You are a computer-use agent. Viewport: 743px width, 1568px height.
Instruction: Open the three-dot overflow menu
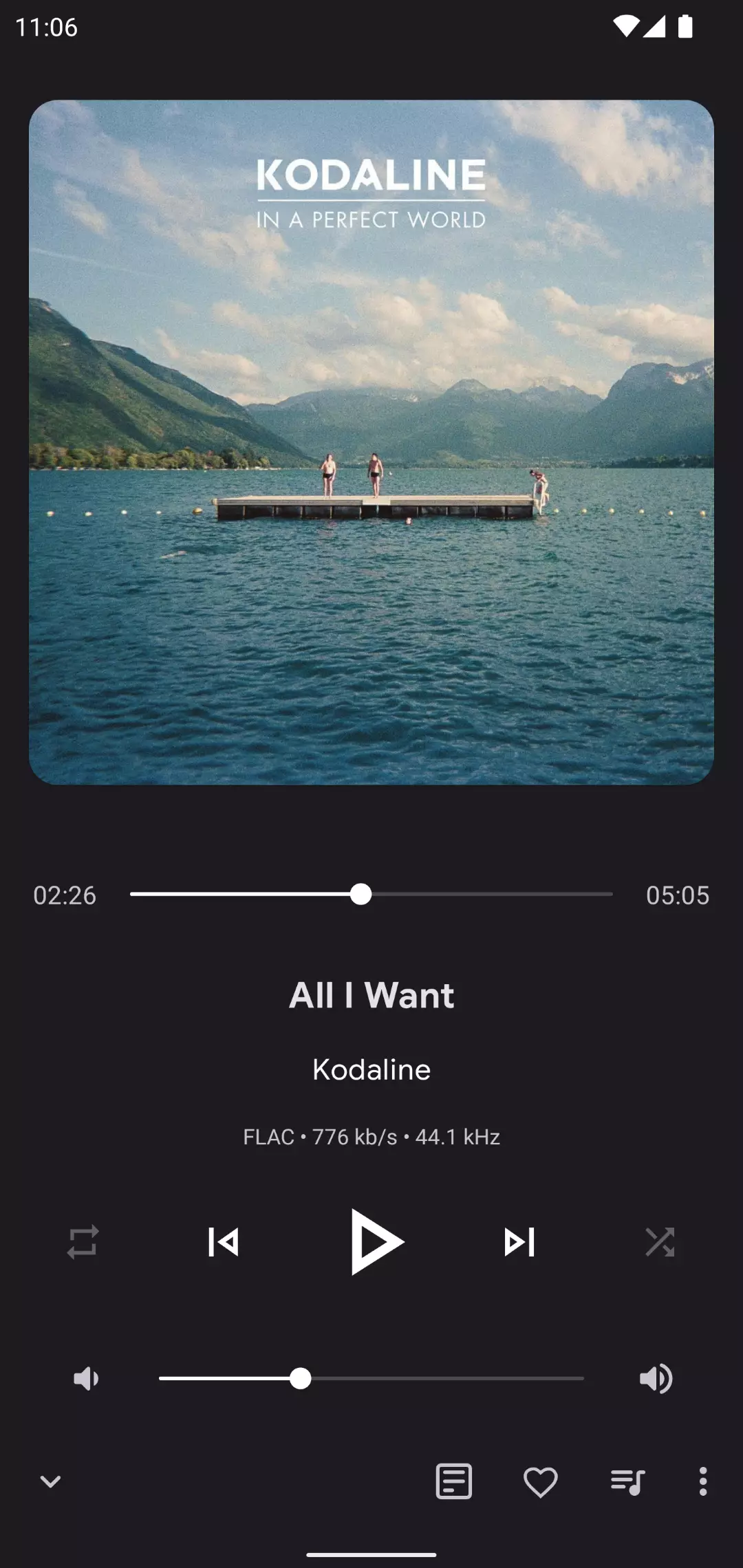702,1481
